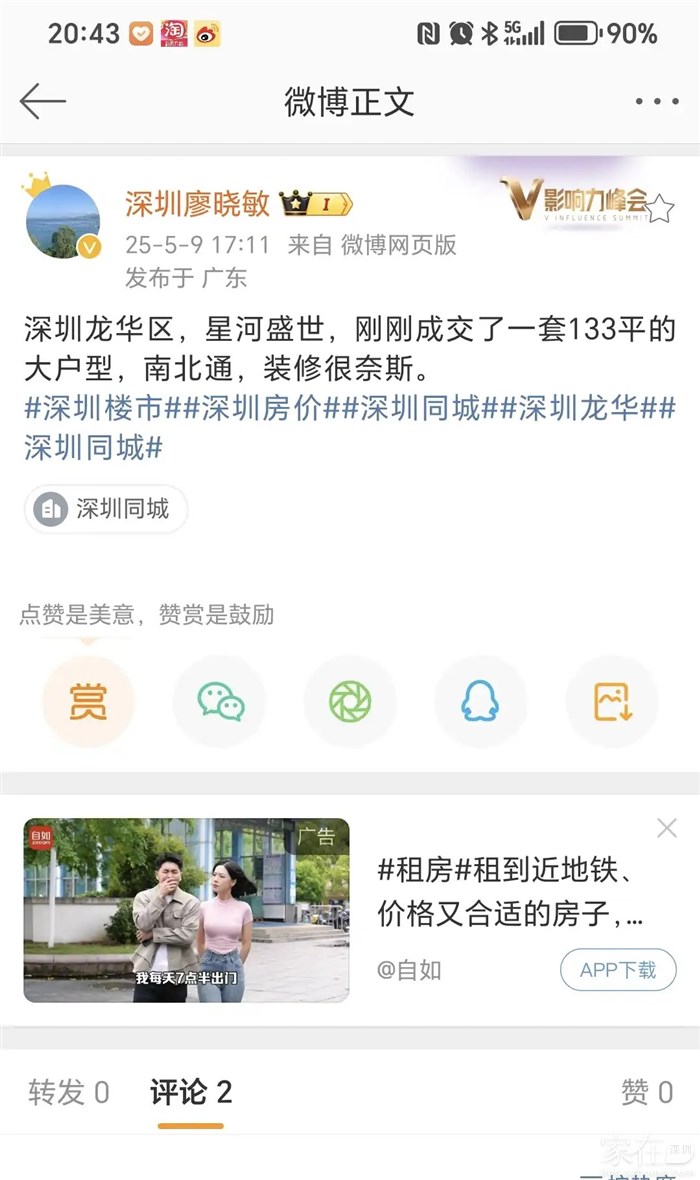Save the post as an image
The height and width of the screenshot is (1180, 700).
pyautogui.click(x=612, y=702)
